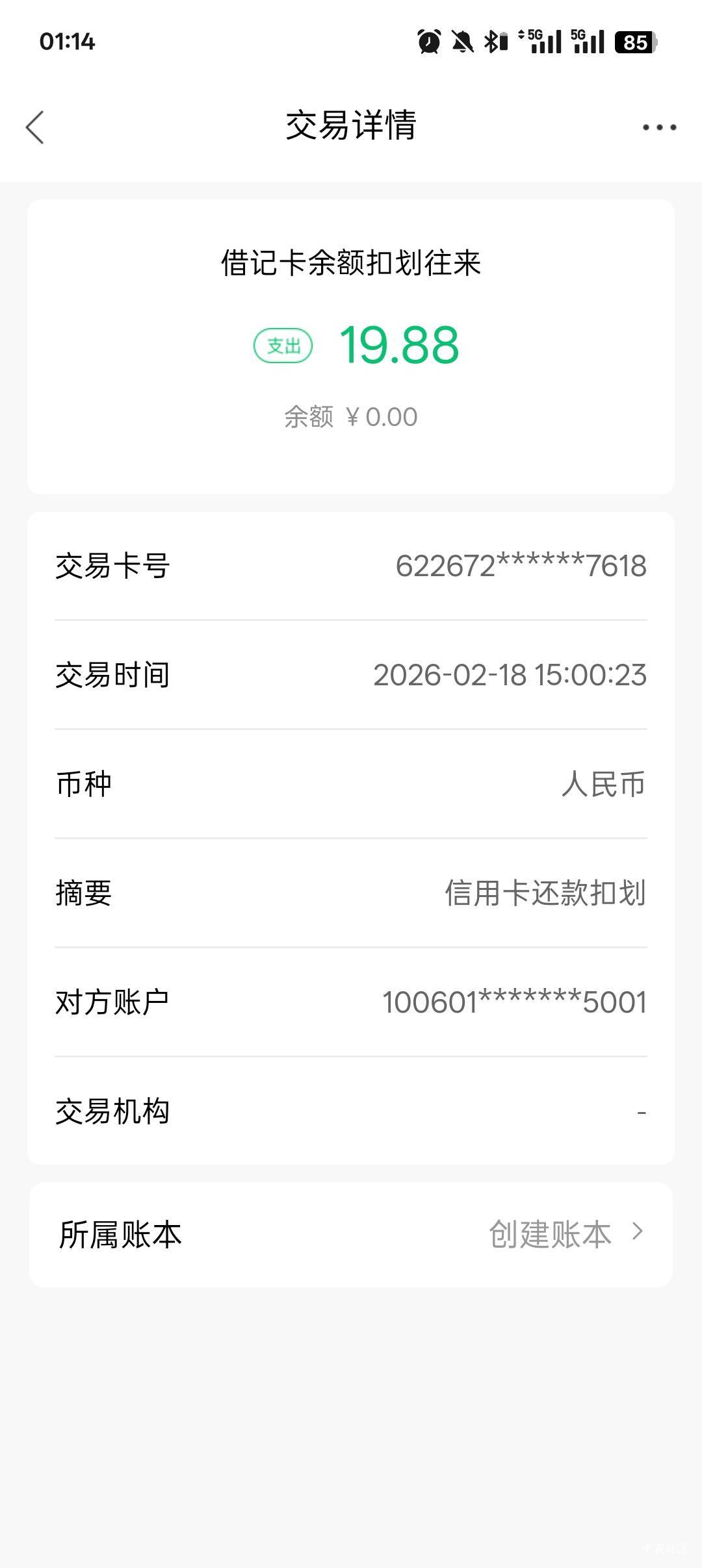Go back from transaction details
Image resolution: width=702 pixels, height=1568 pixels.
35,127
